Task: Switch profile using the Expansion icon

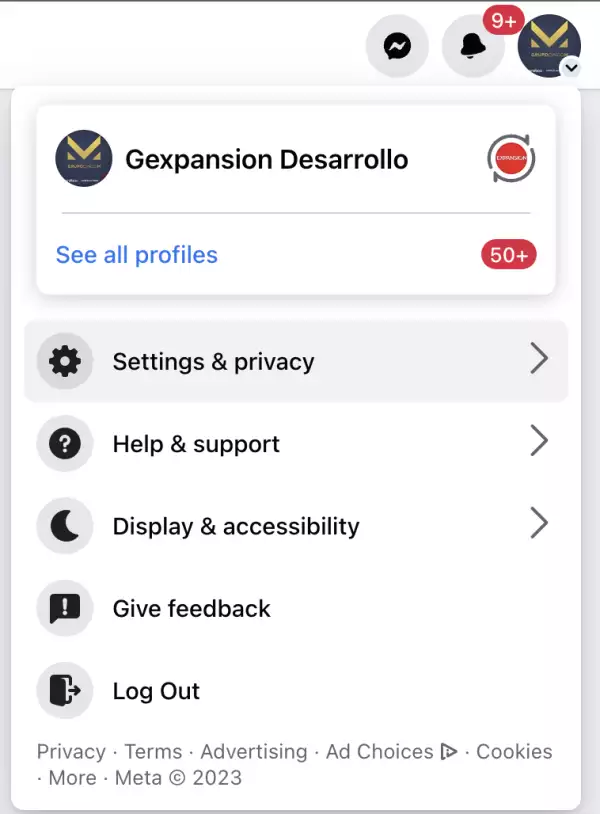Action: pyautogui.click(x=511, y=159)
